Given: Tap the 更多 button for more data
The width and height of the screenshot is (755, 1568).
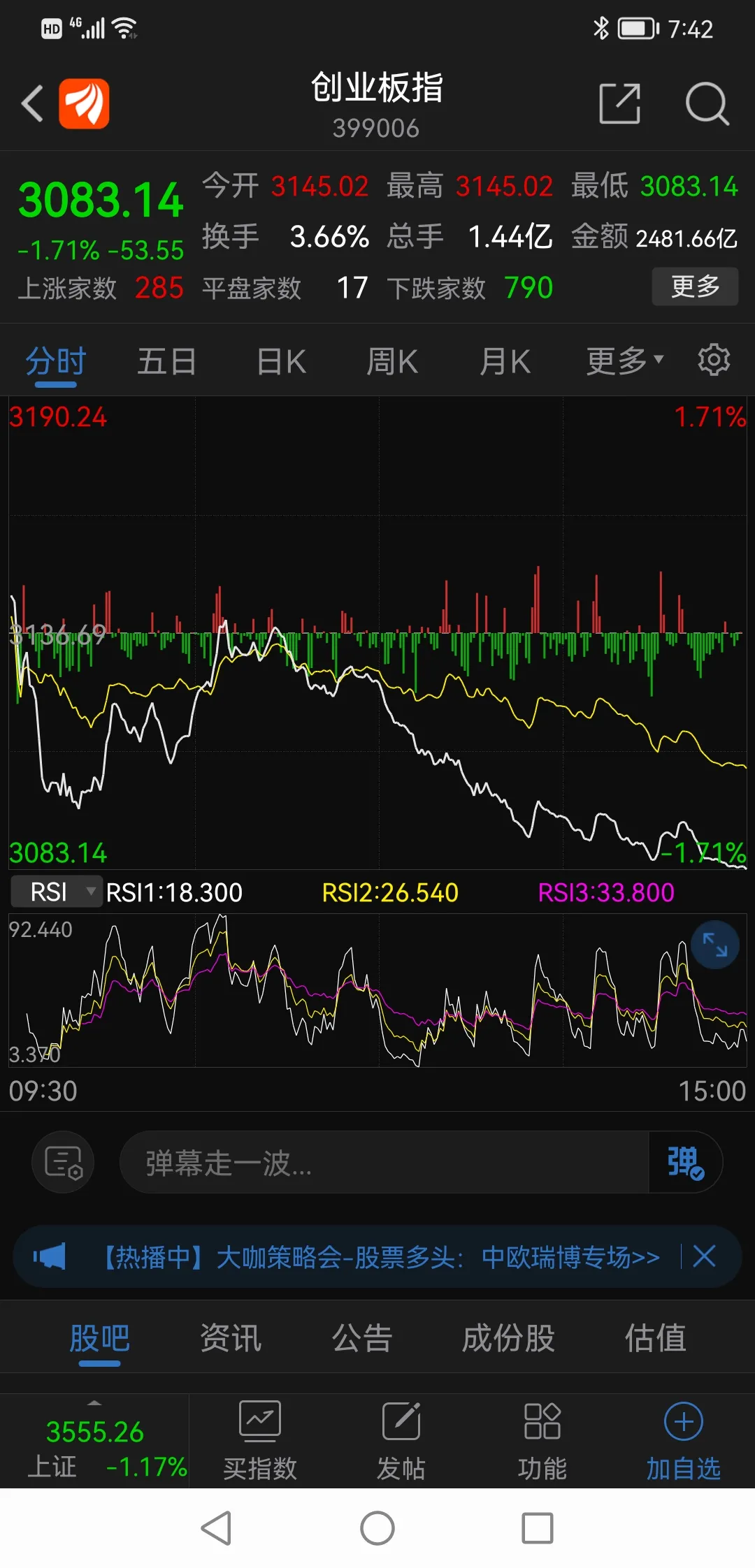Looking at the screenshot, I should pyautogui.click(x=694, y=286).
